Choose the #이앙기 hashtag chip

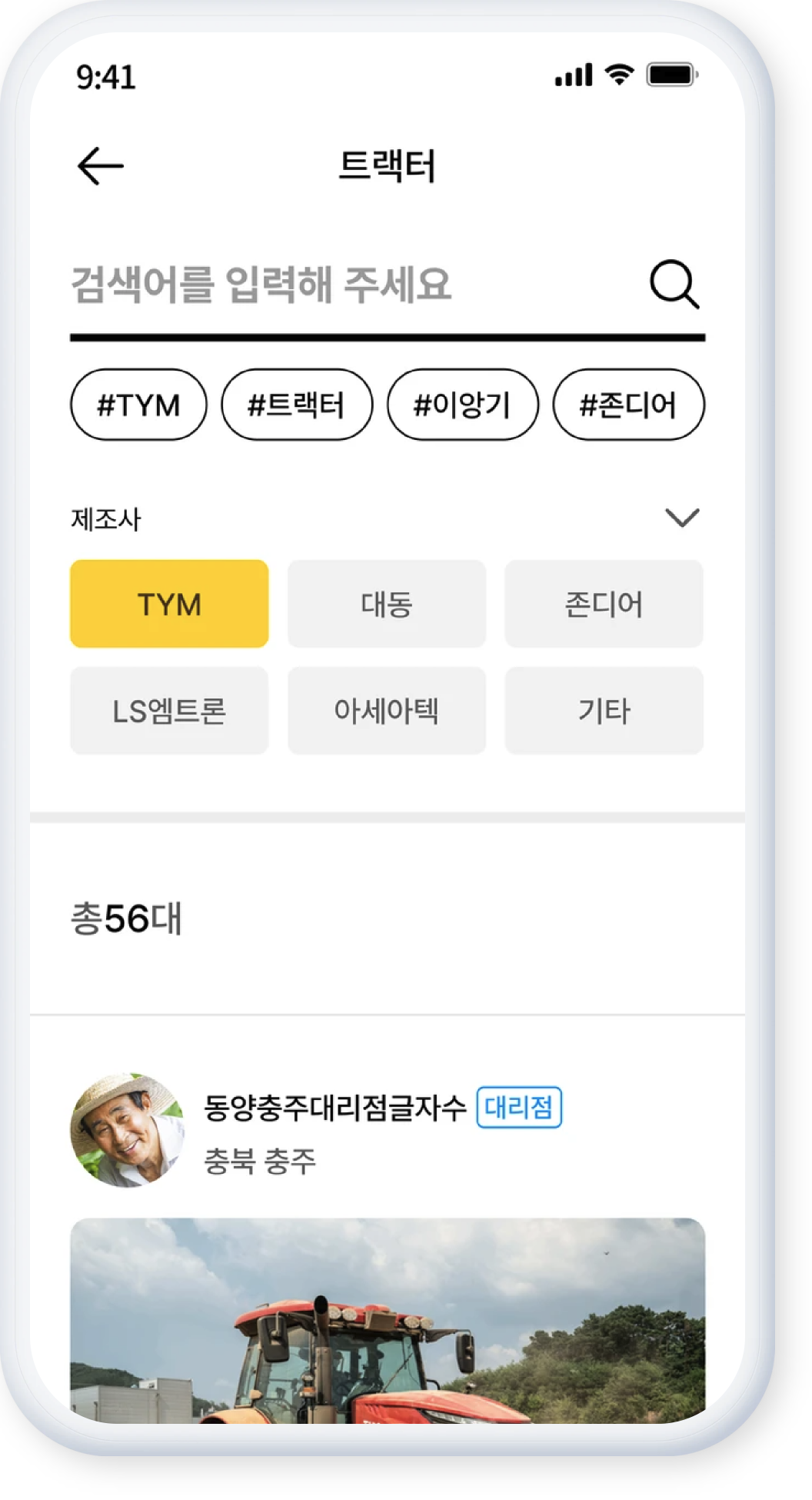[462, 405]
